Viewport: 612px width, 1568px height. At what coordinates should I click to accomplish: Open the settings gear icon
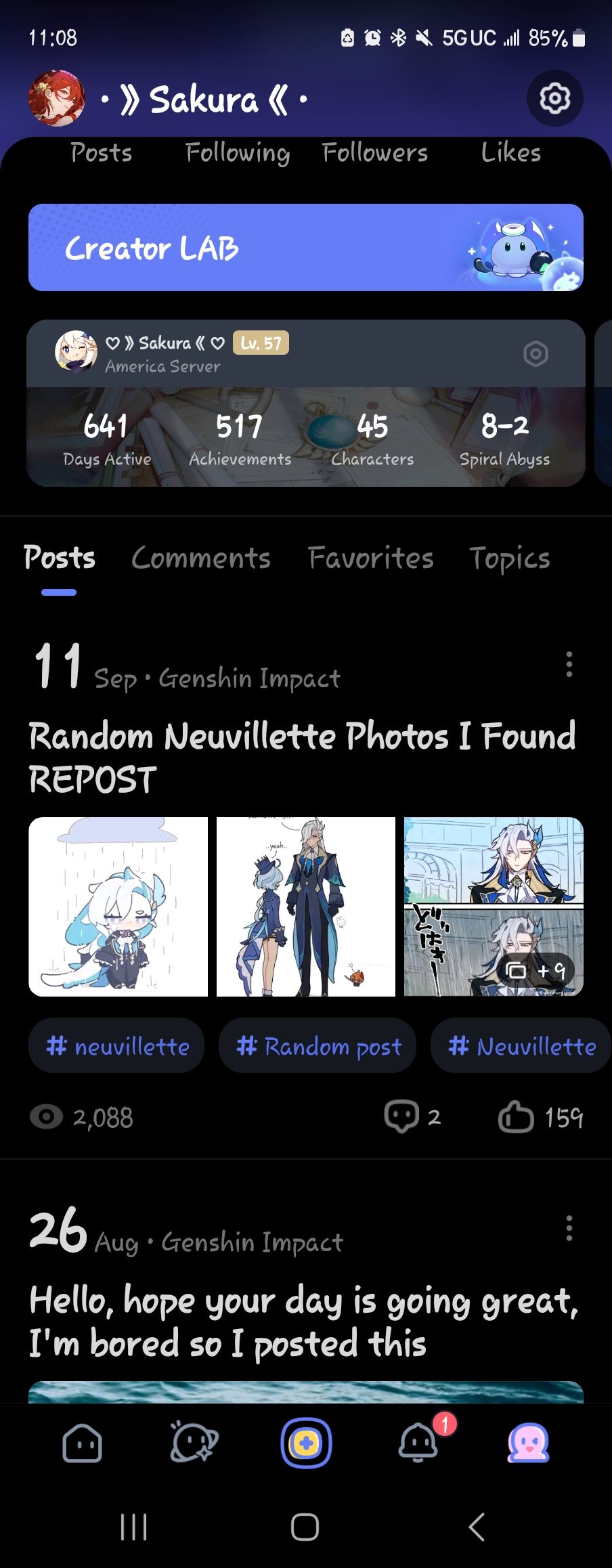pyautogui.click(x=554, y=99)
